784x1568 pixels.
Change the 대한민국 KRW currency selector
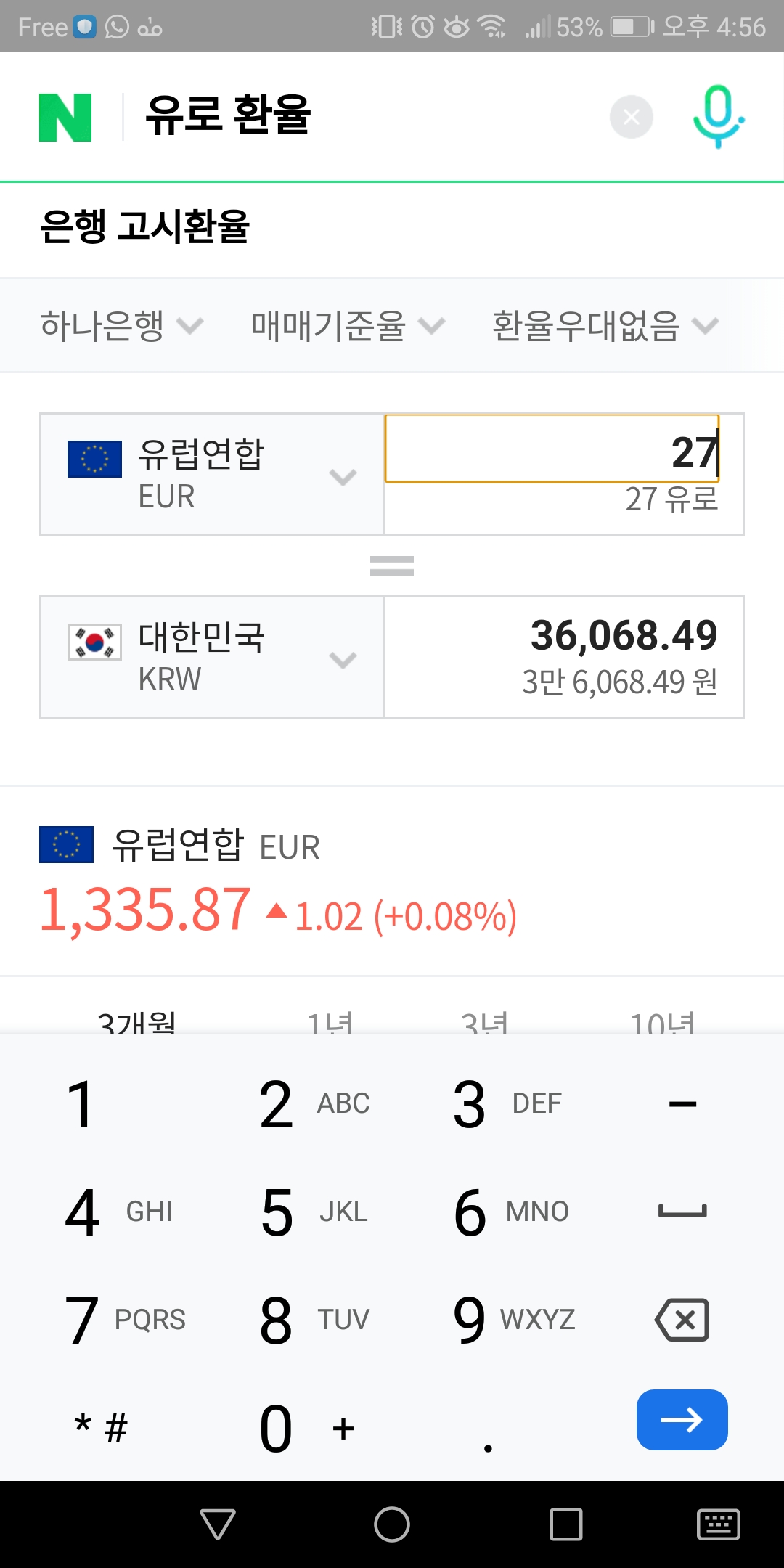point(212,658)
